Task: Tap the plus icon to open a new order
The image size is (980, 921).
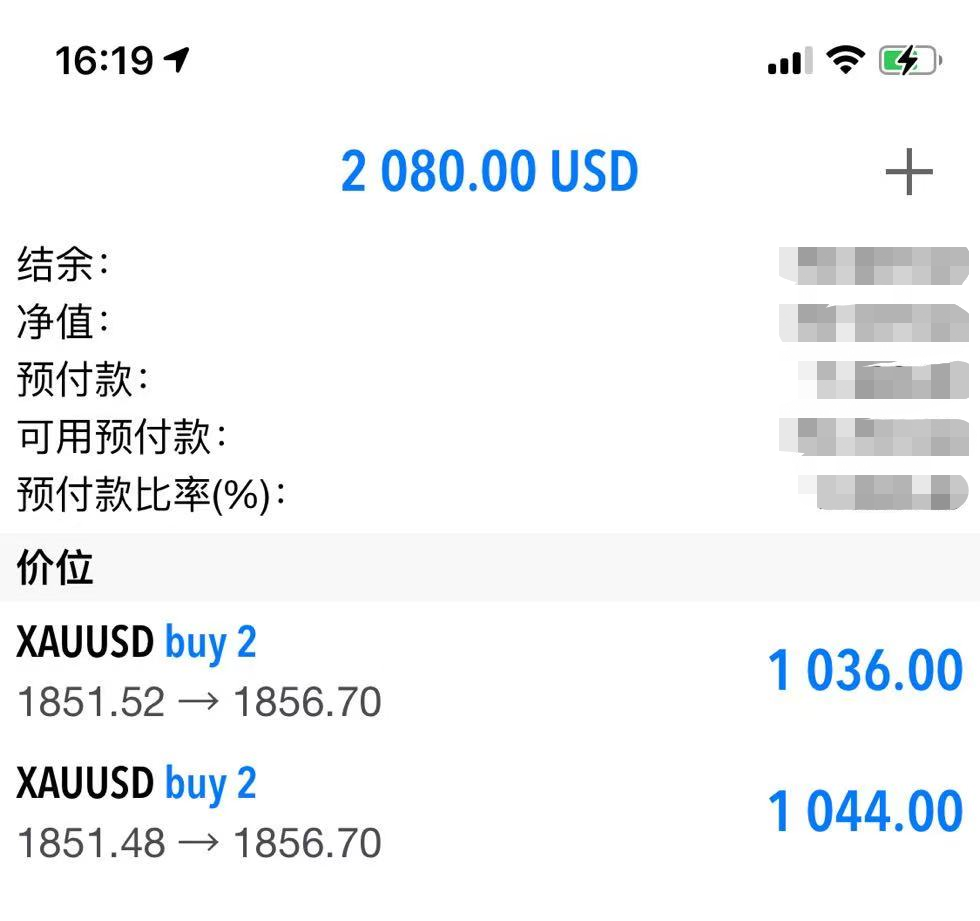Action: (908, 174)
